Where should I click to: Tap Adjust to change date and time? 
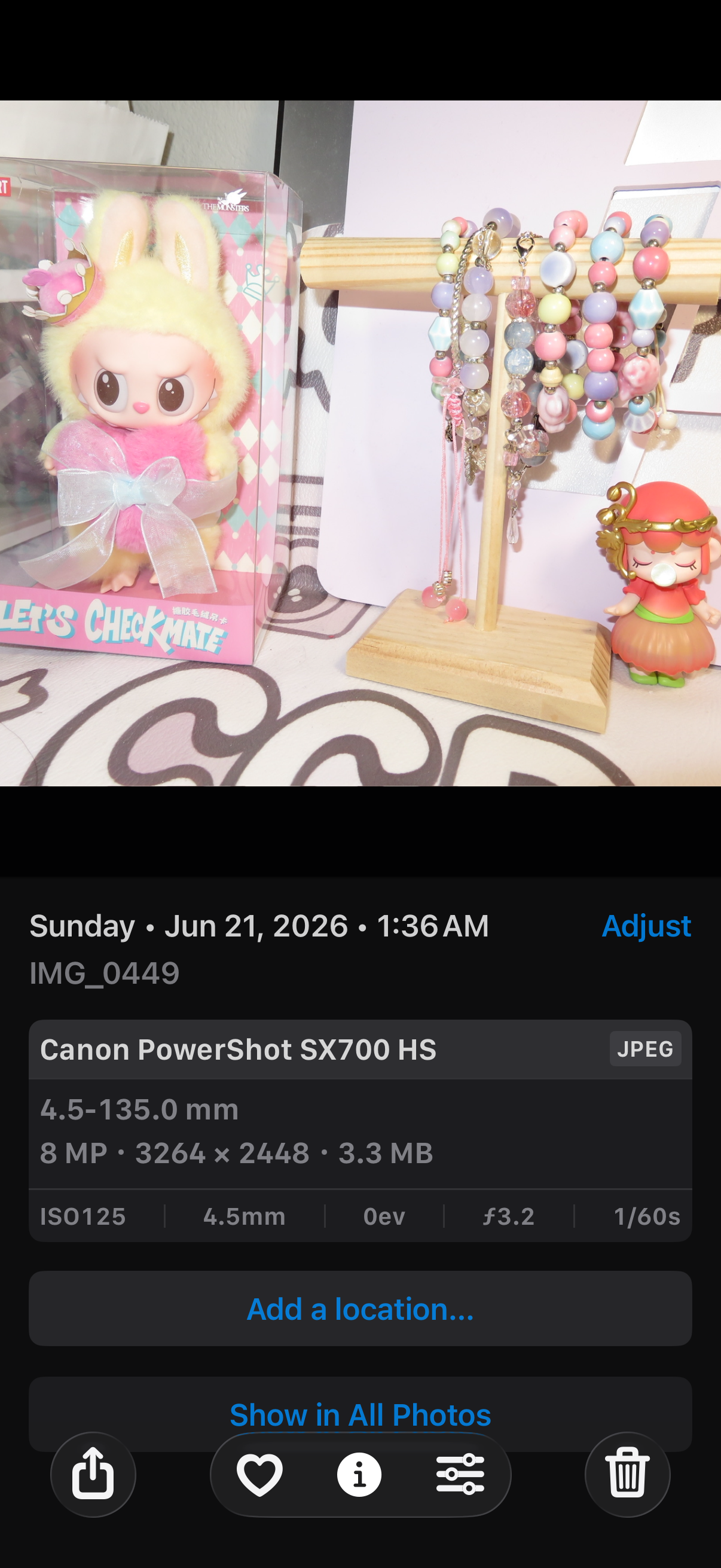[x=646, y=926]
